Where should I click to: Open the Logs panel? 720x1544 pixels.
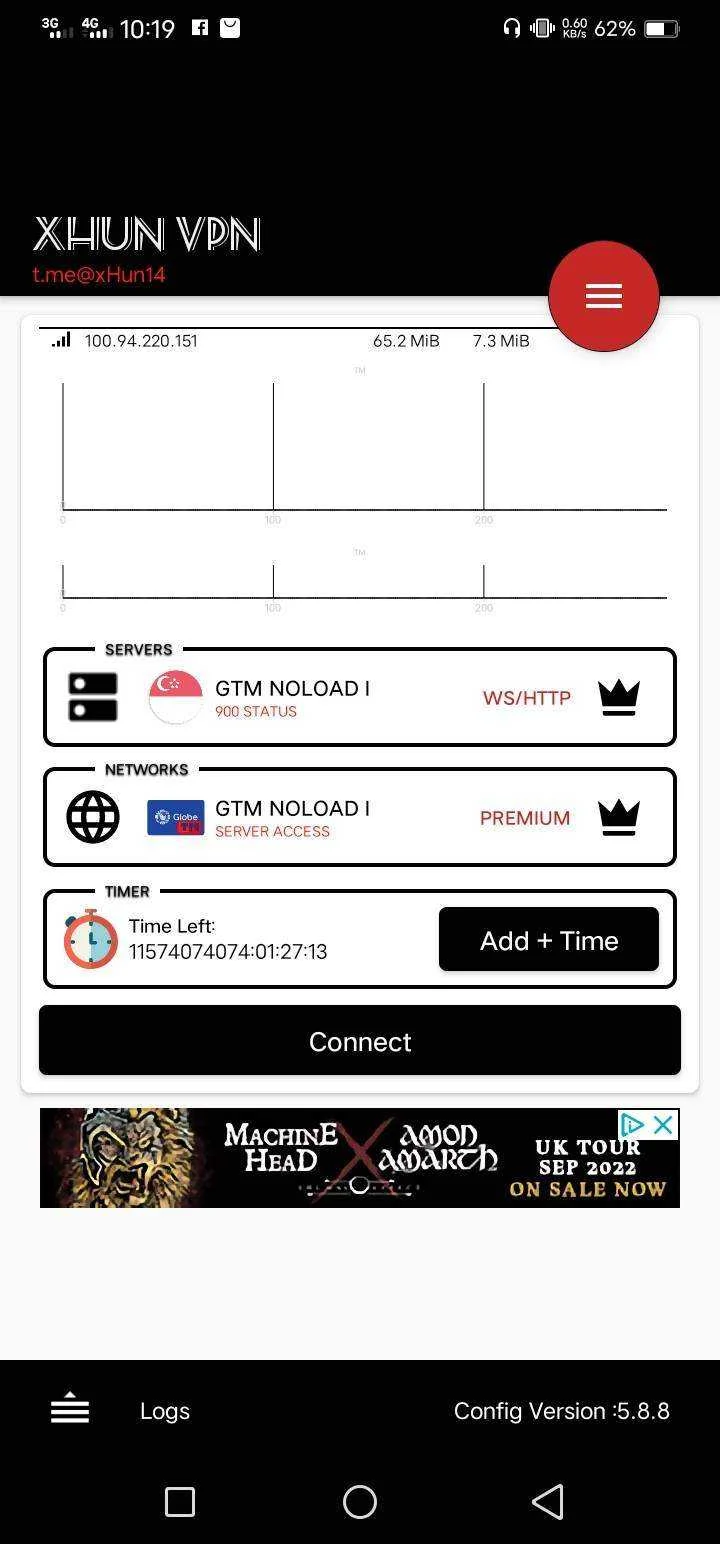165,1411
